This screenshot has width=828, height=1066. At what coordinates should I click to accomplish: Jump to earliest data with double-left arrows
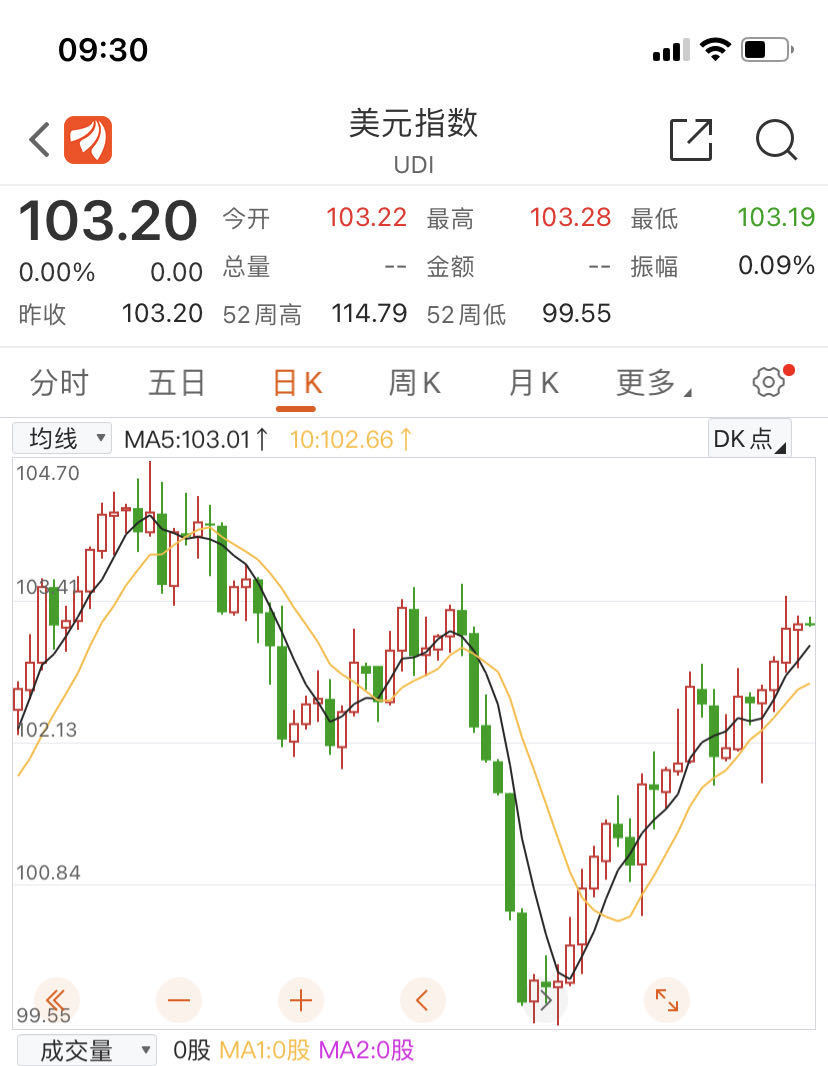pos(57,999)
